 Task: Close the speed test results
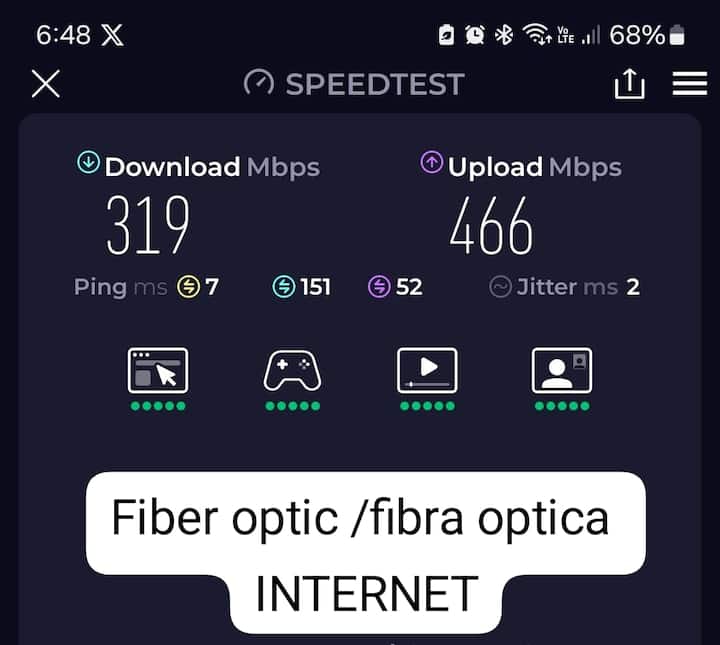click(x=46, y=84)
